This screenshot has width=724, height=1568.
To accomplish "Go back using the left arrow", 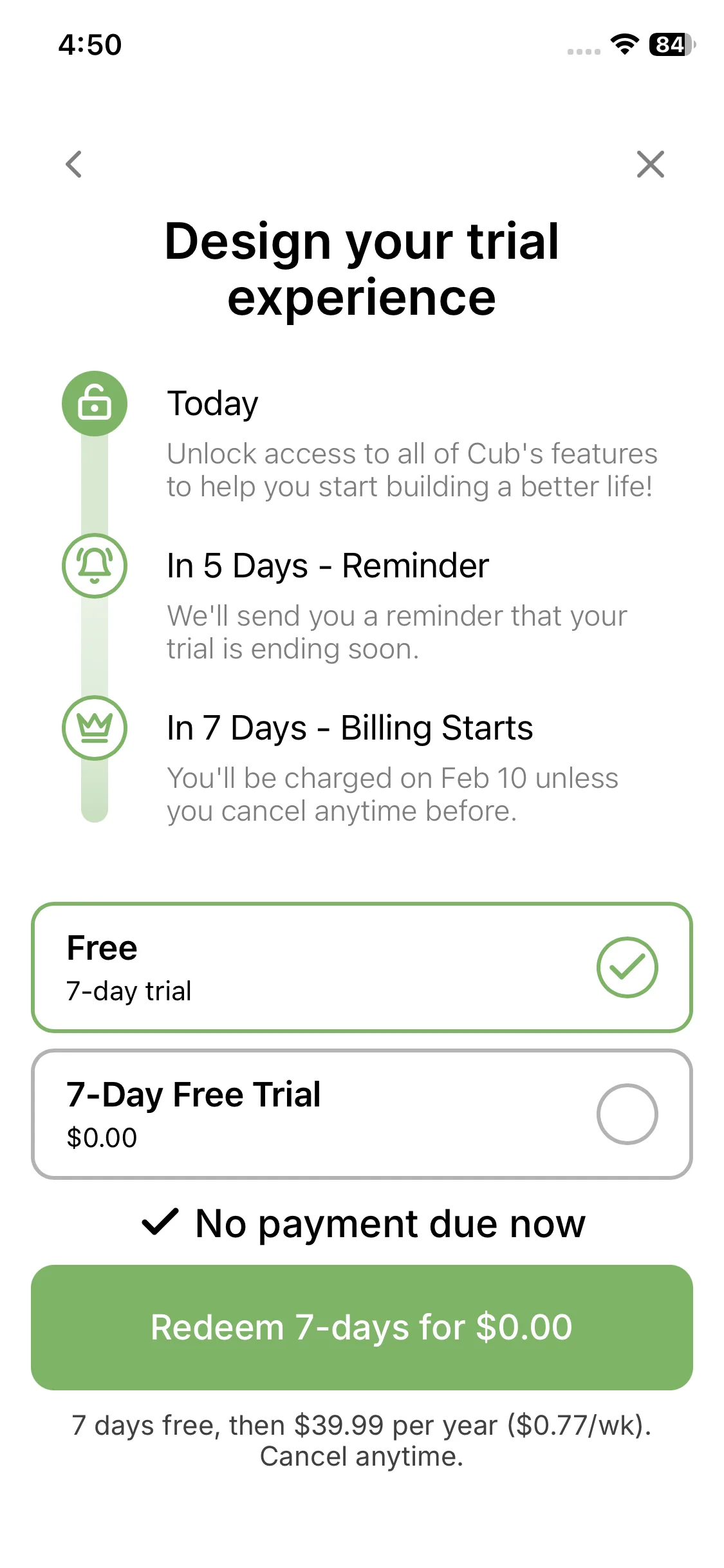I will coord(74,164).
